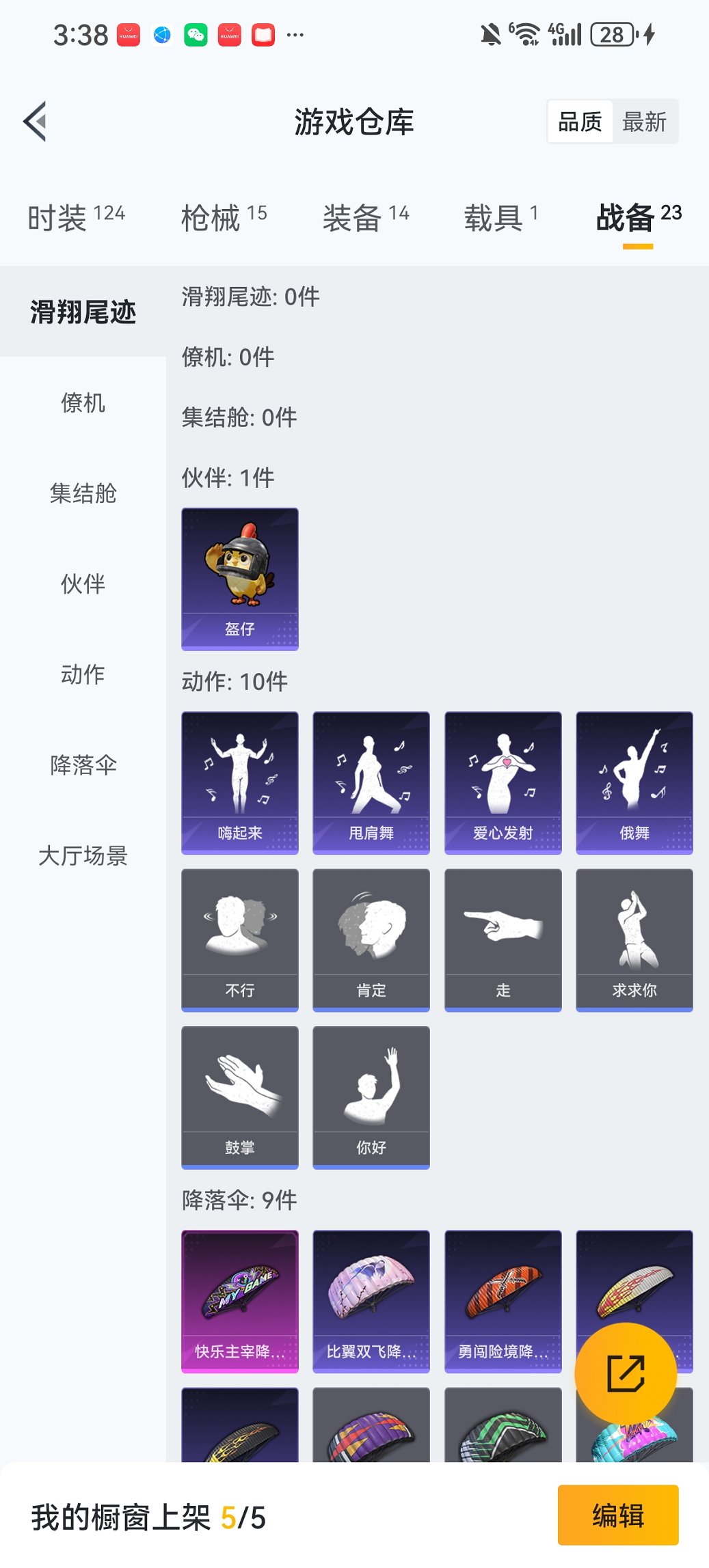The image size is (709, 1568).
Task: Jump to 降落伞 category in sidebar
Action: pos(83,765)
